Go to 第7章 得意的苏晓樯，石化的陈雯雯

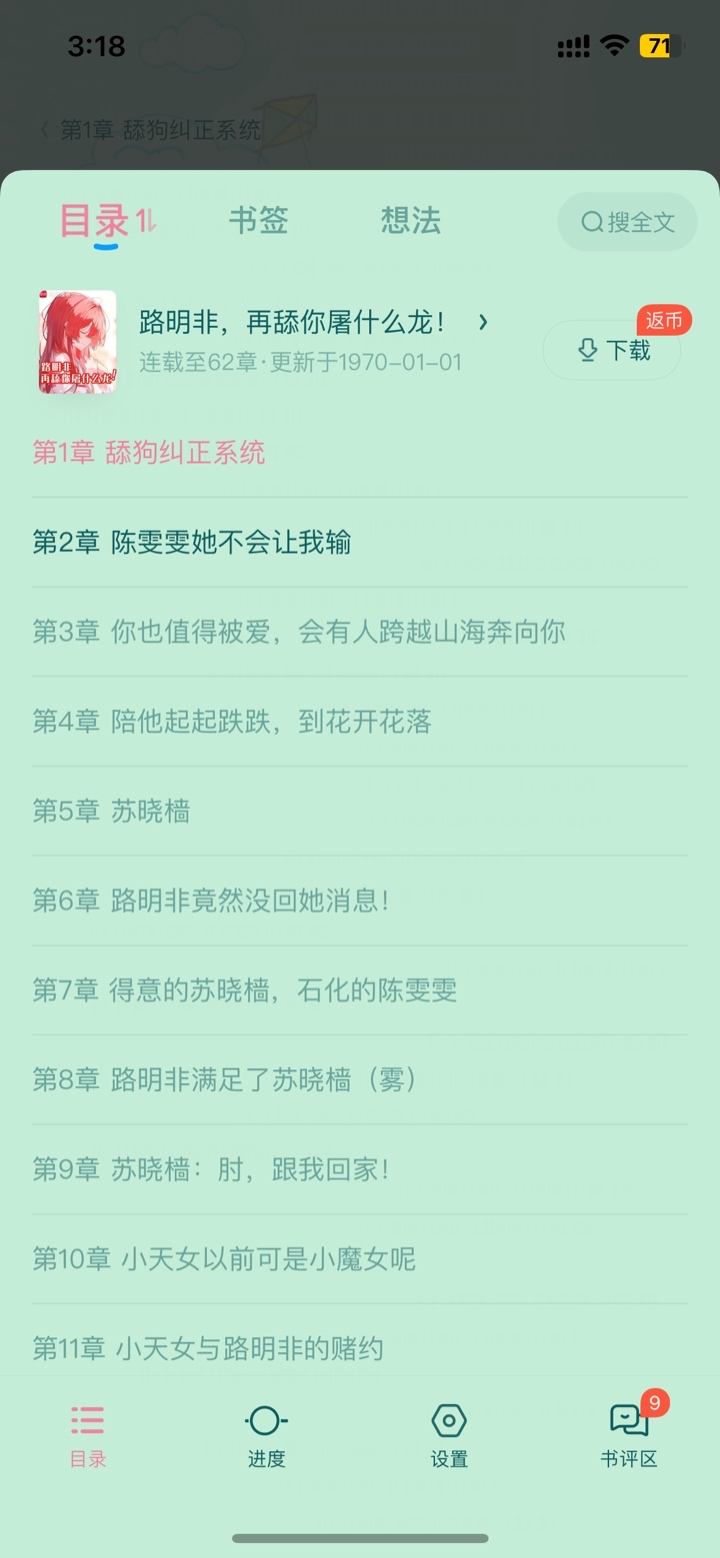click(244, 990)
